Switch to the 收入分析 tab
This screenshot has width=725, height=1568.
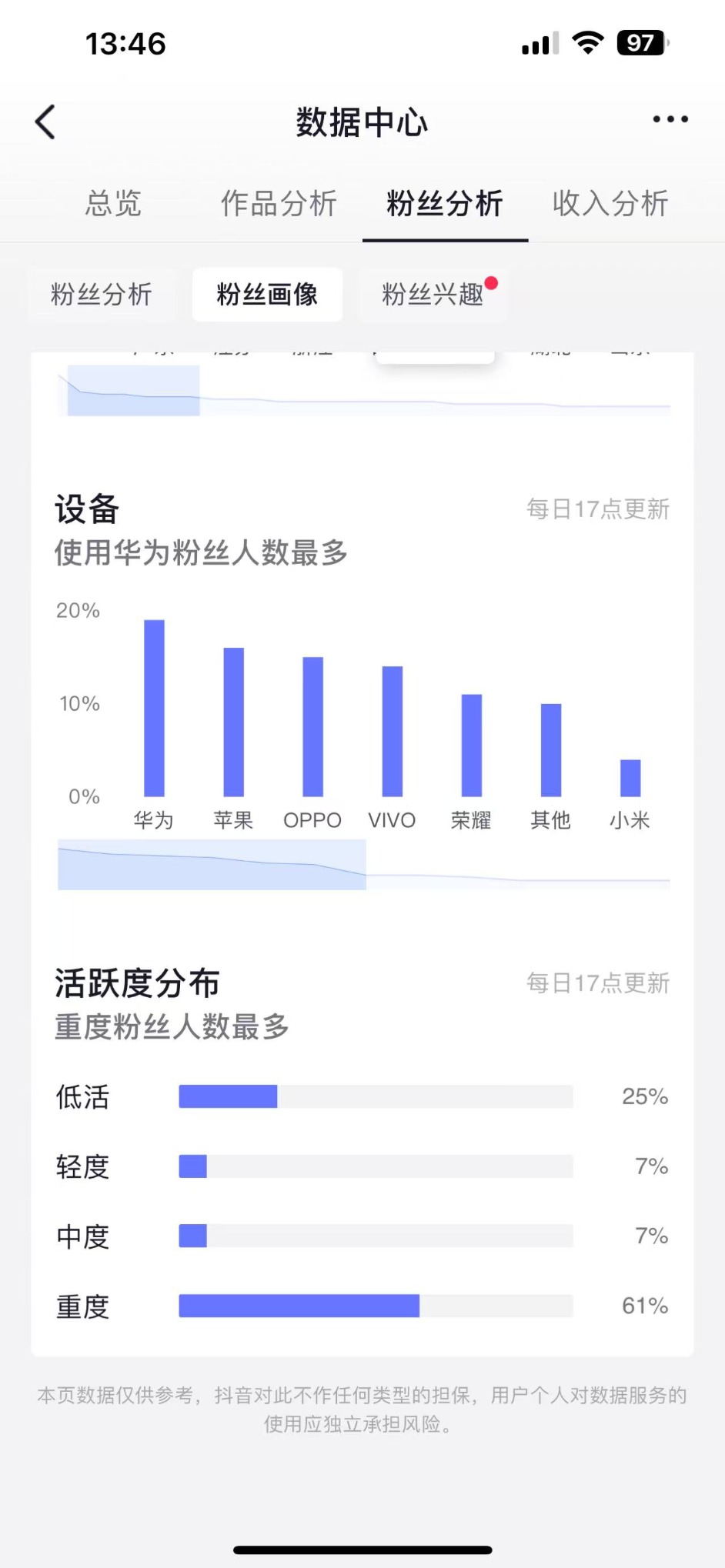pos(610,204)
